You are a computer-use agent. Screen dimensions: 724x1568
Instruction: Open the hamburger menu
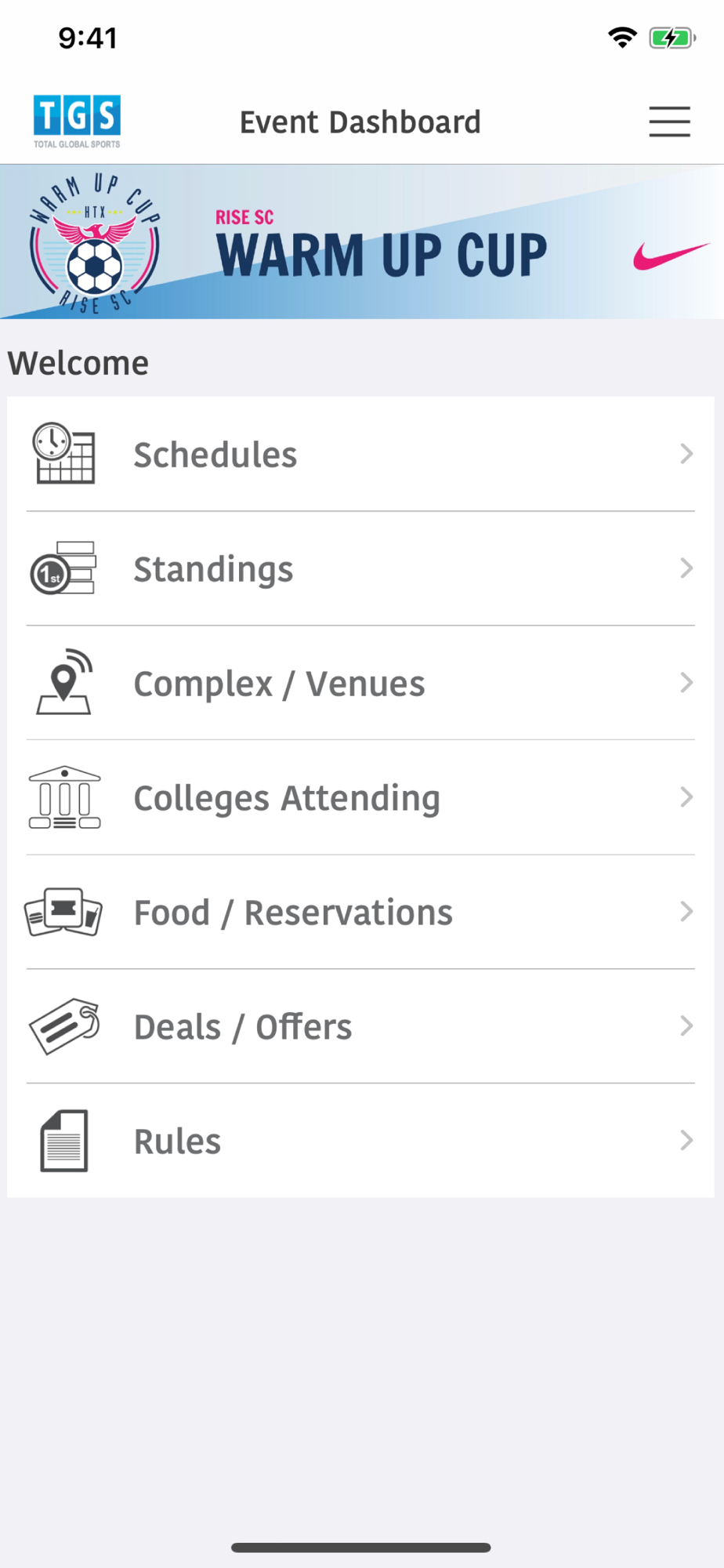click(669, 122)
